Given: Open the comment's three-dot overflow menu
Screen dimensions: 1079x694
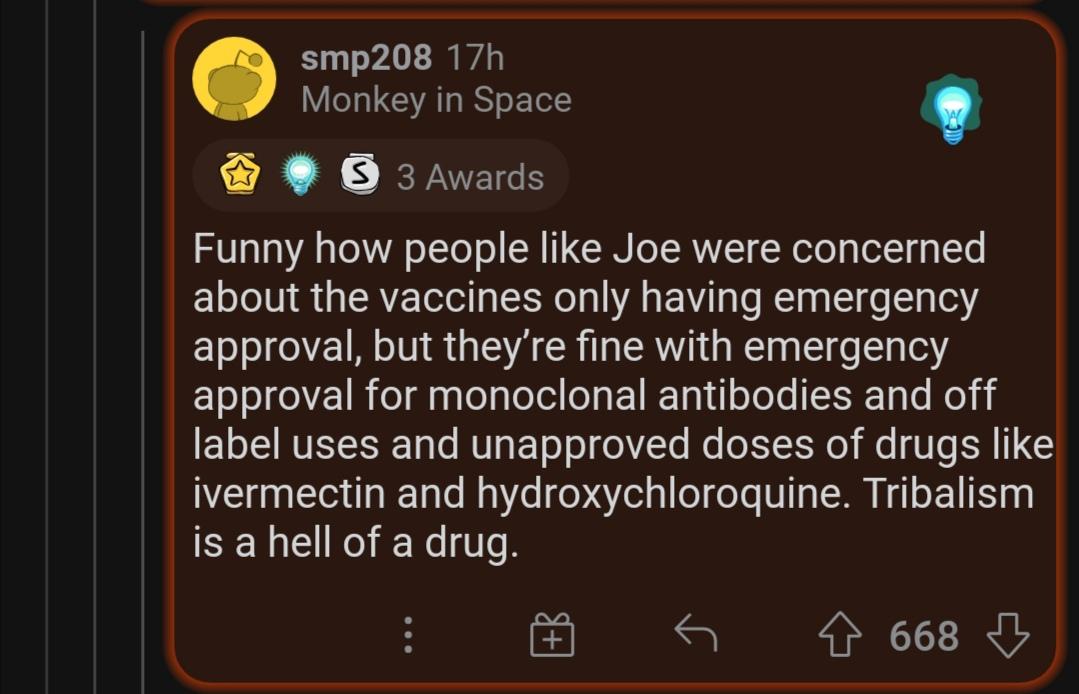Looking at the screenshot, I should 407,635.
